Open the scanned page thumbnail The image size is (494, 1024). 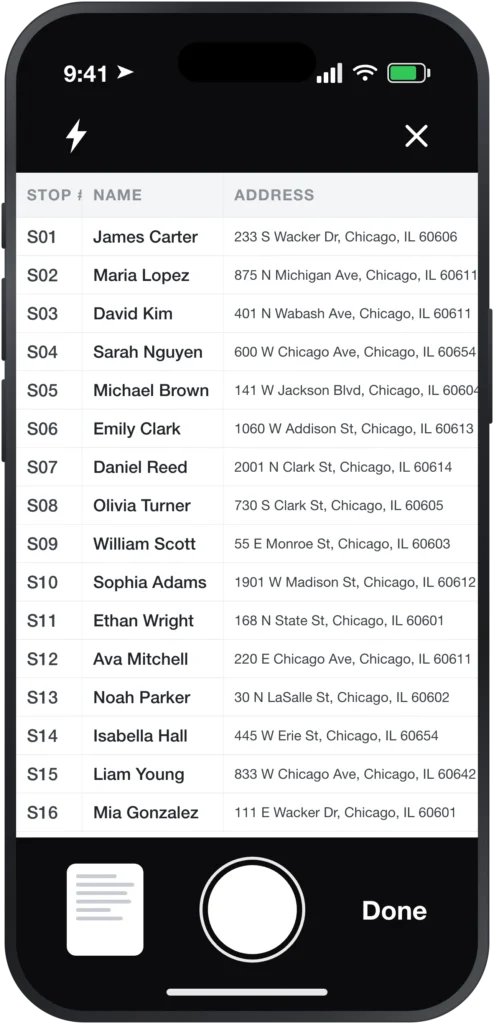point(105,910)
